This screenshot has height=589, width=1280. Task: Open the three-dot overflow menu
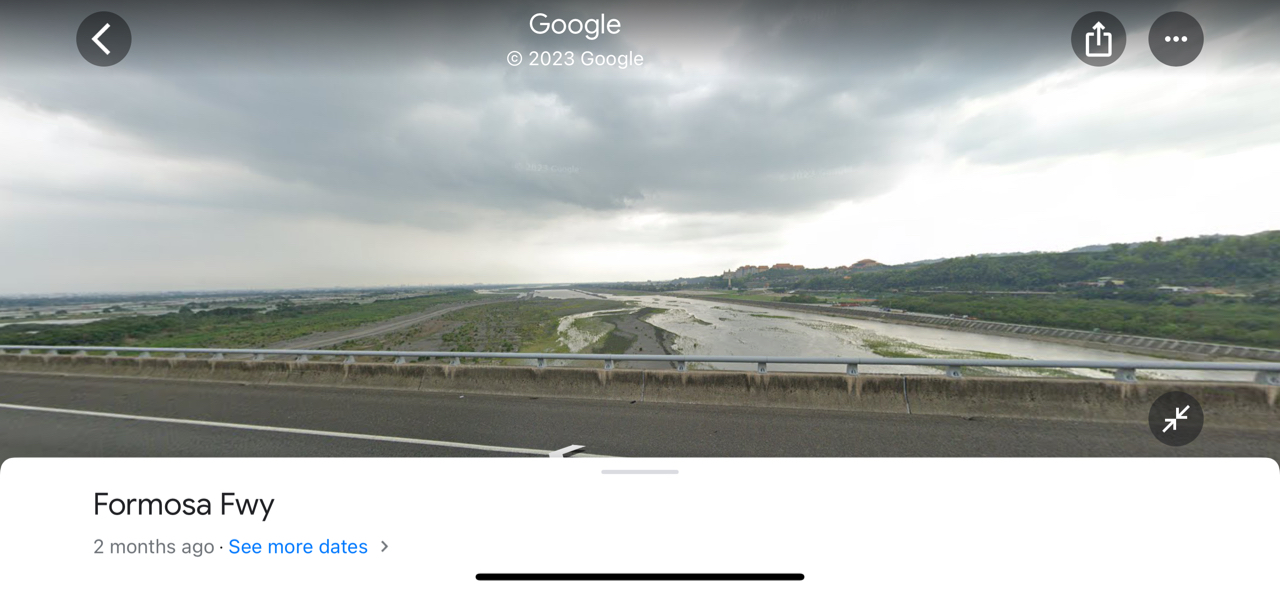point(1175,39)
